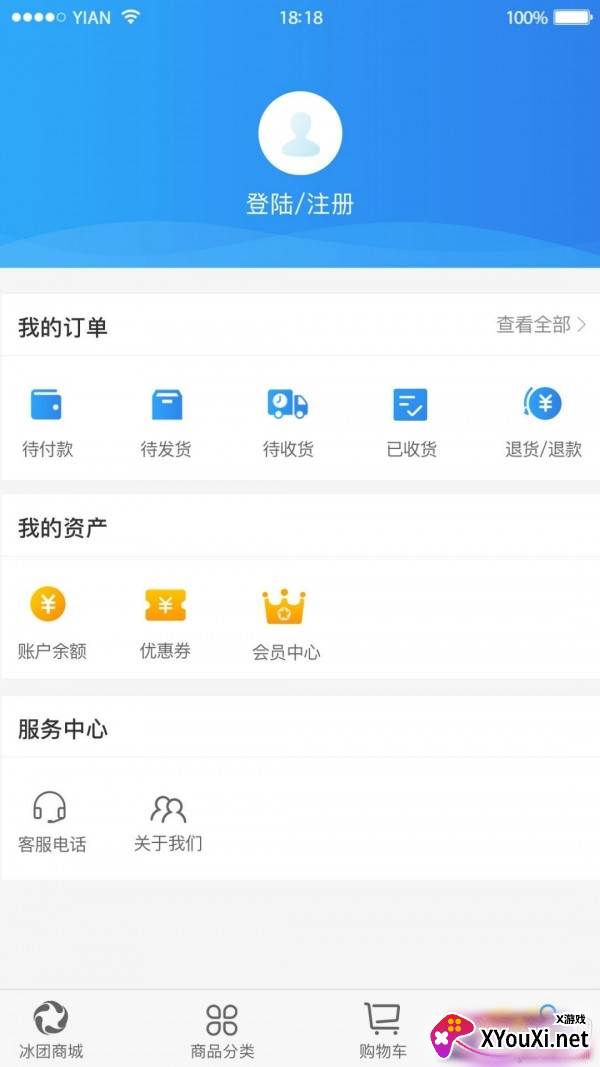The image size is (600, 1067).
Task: Call 客服电话 customer service
Action: [x=52, y=821]
